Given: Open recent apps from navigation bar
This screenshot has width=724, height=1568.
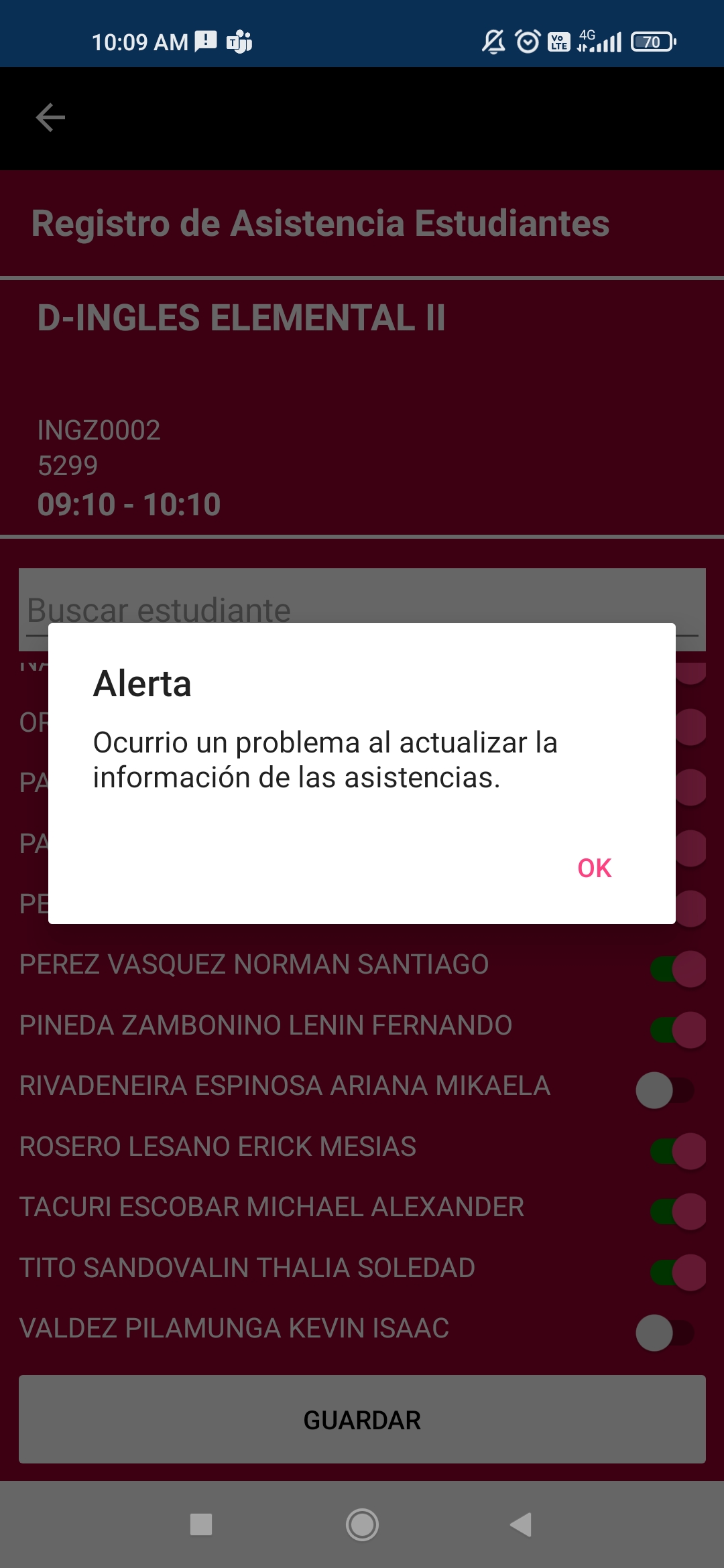Looking at the screenshot, I should [x=201, y=1524].
